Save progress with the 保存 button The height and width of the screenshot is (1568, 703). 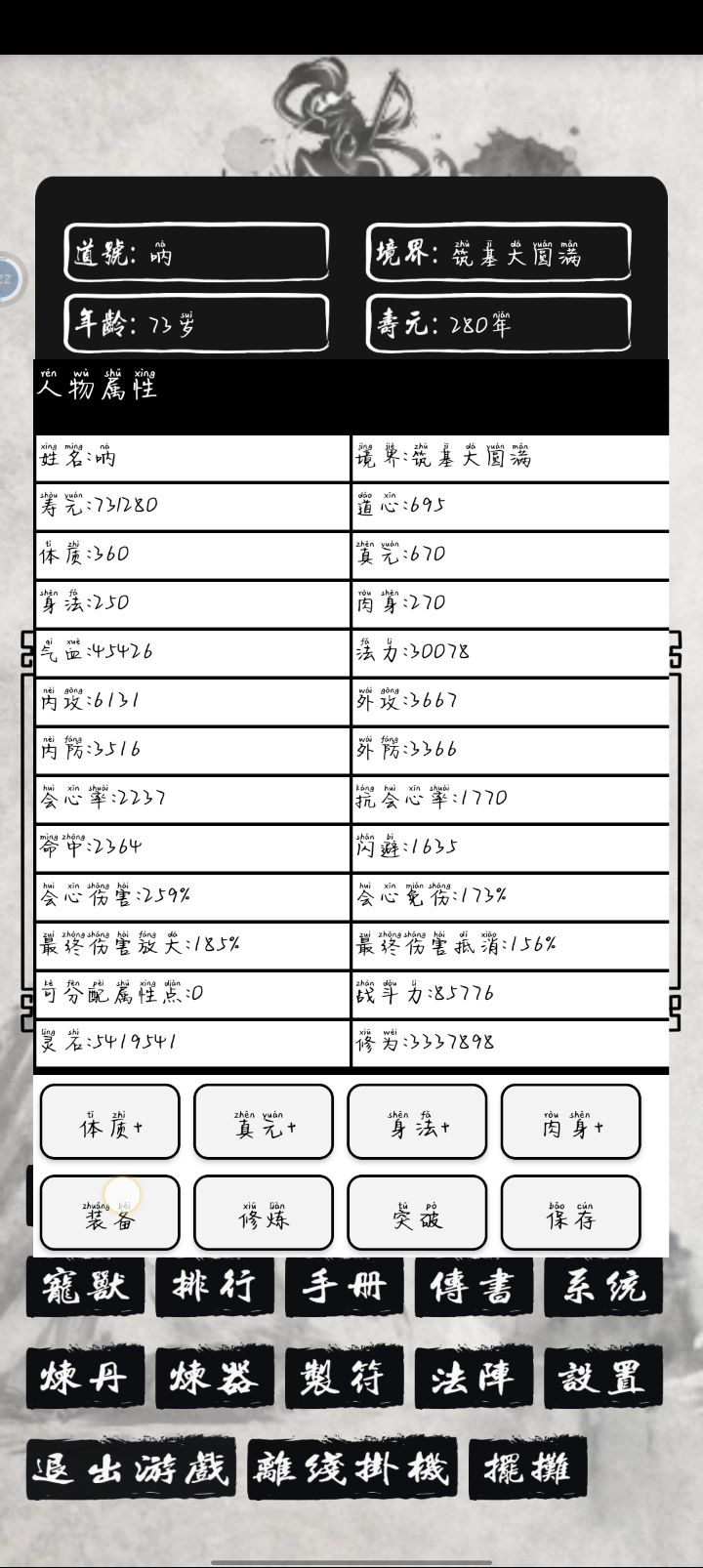click(x=571, y=1214)
